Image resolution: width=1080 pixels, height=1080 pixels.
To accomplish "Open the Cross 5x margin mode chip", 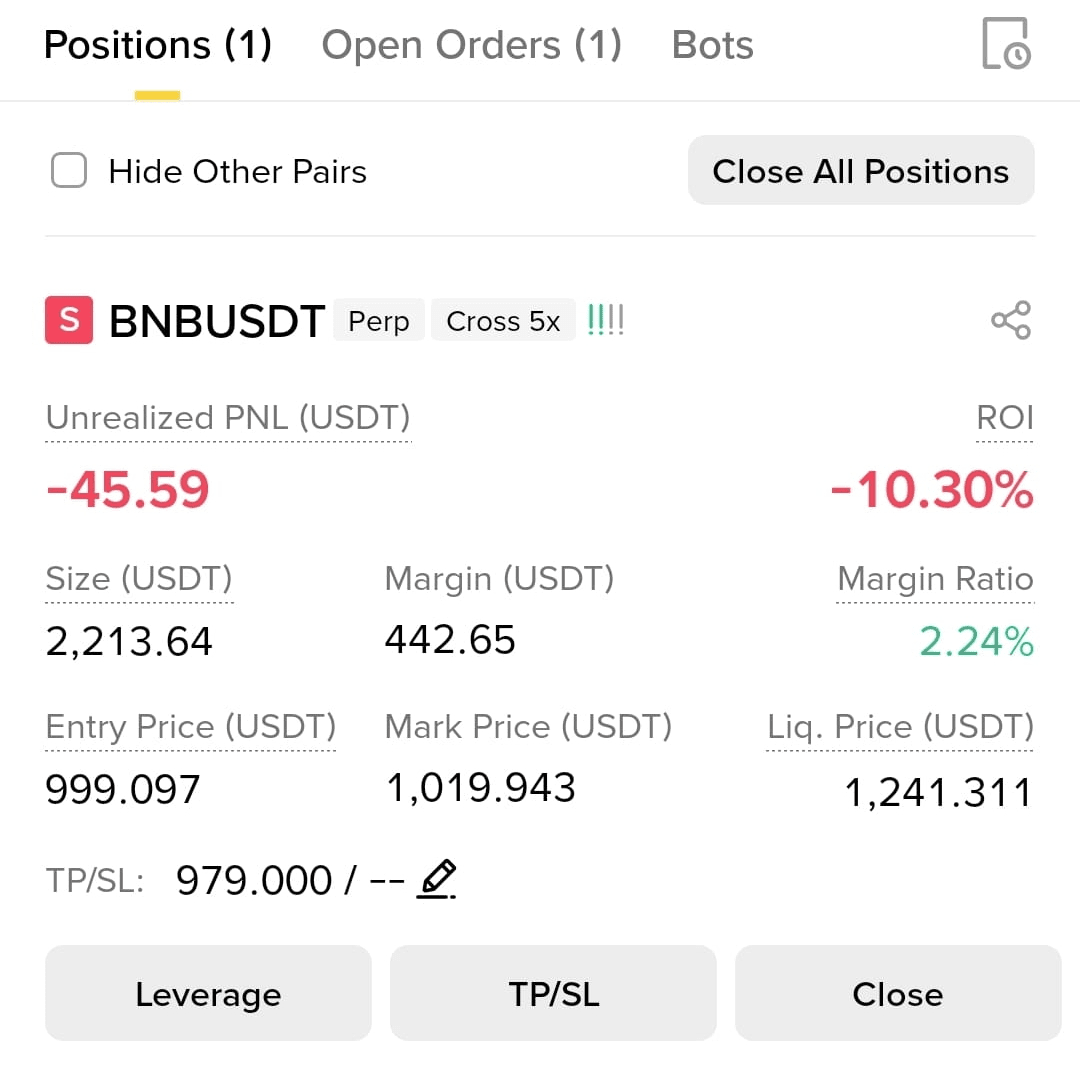I will (x=503, y=320).
